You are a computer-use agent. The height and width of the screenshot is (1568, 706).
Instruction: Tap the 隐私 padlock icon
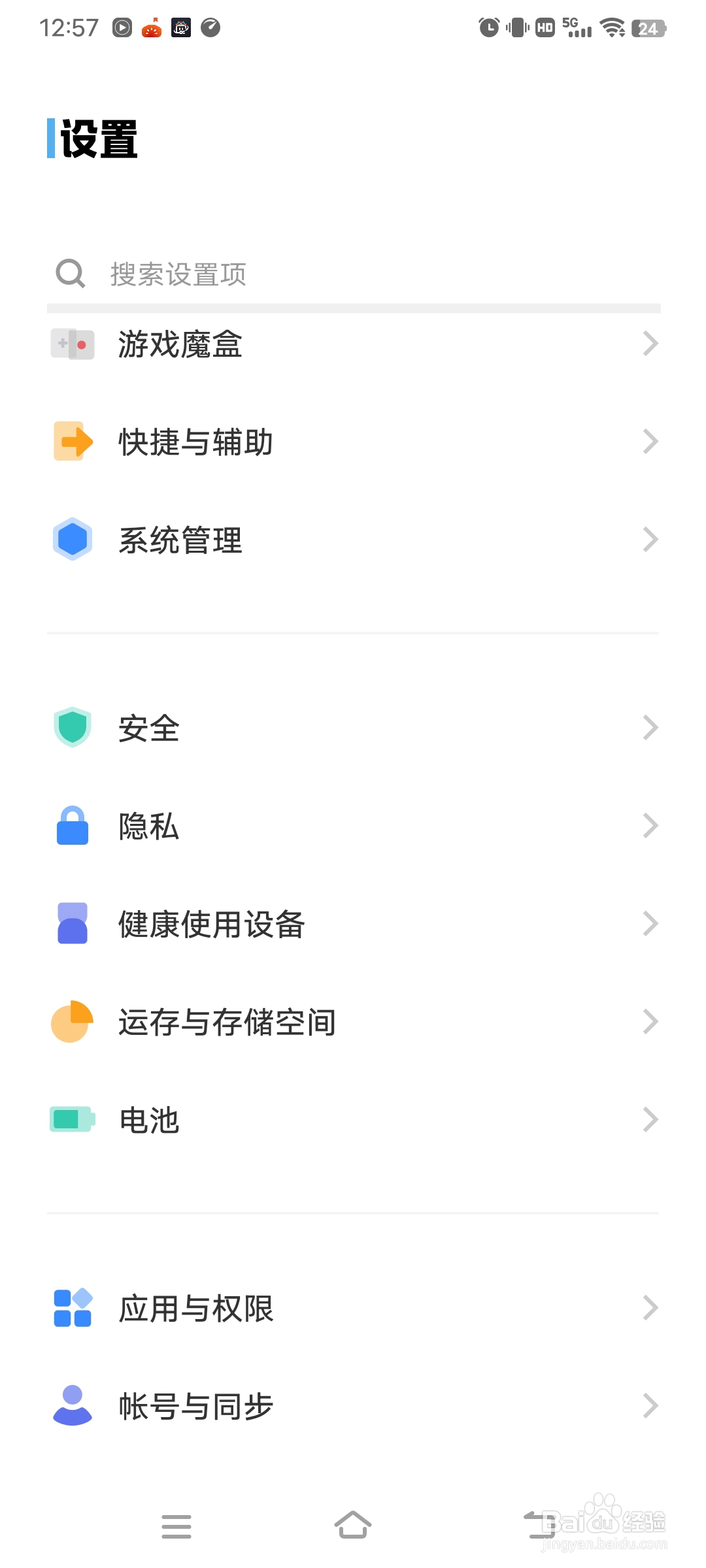[73, 825]
